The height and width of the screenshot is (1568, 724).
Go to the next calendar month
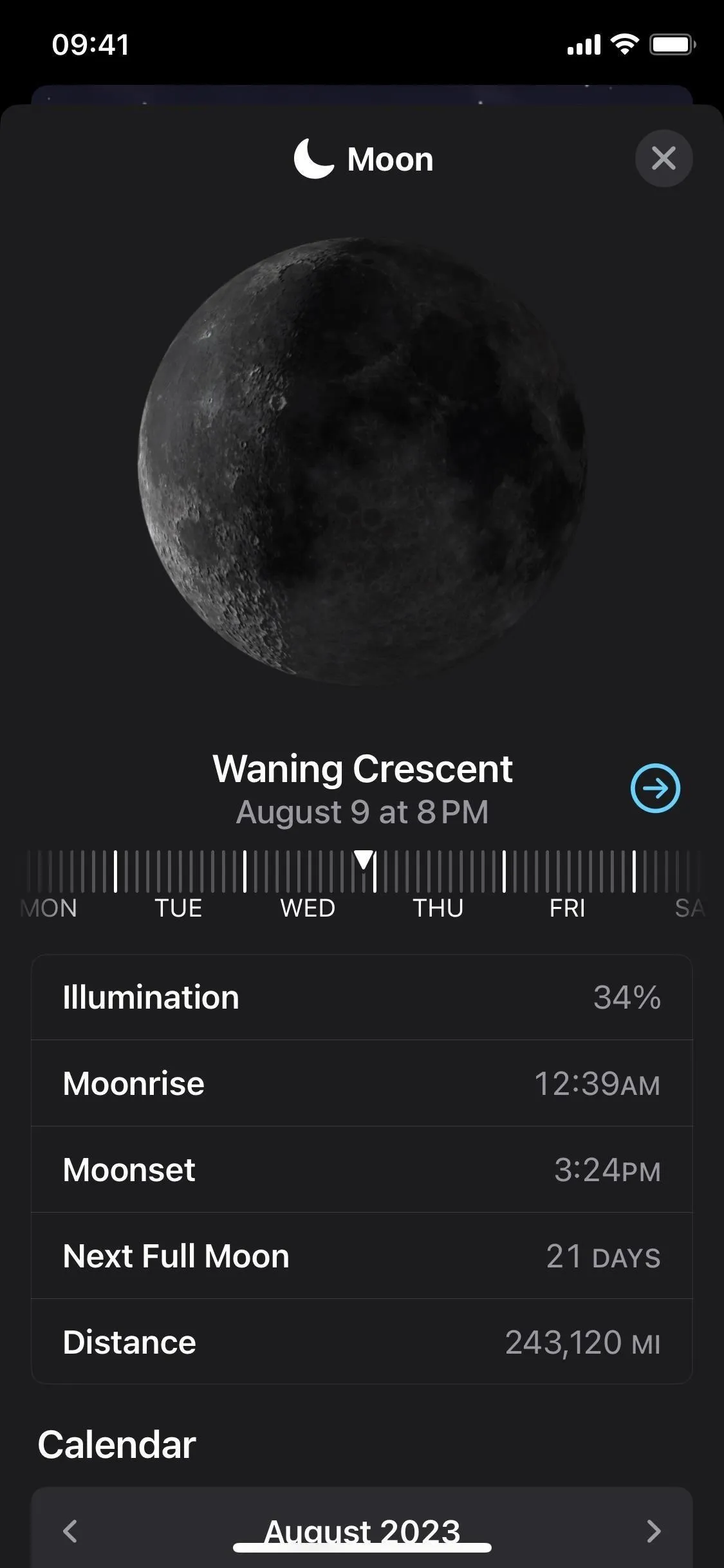click(653, 1531)
